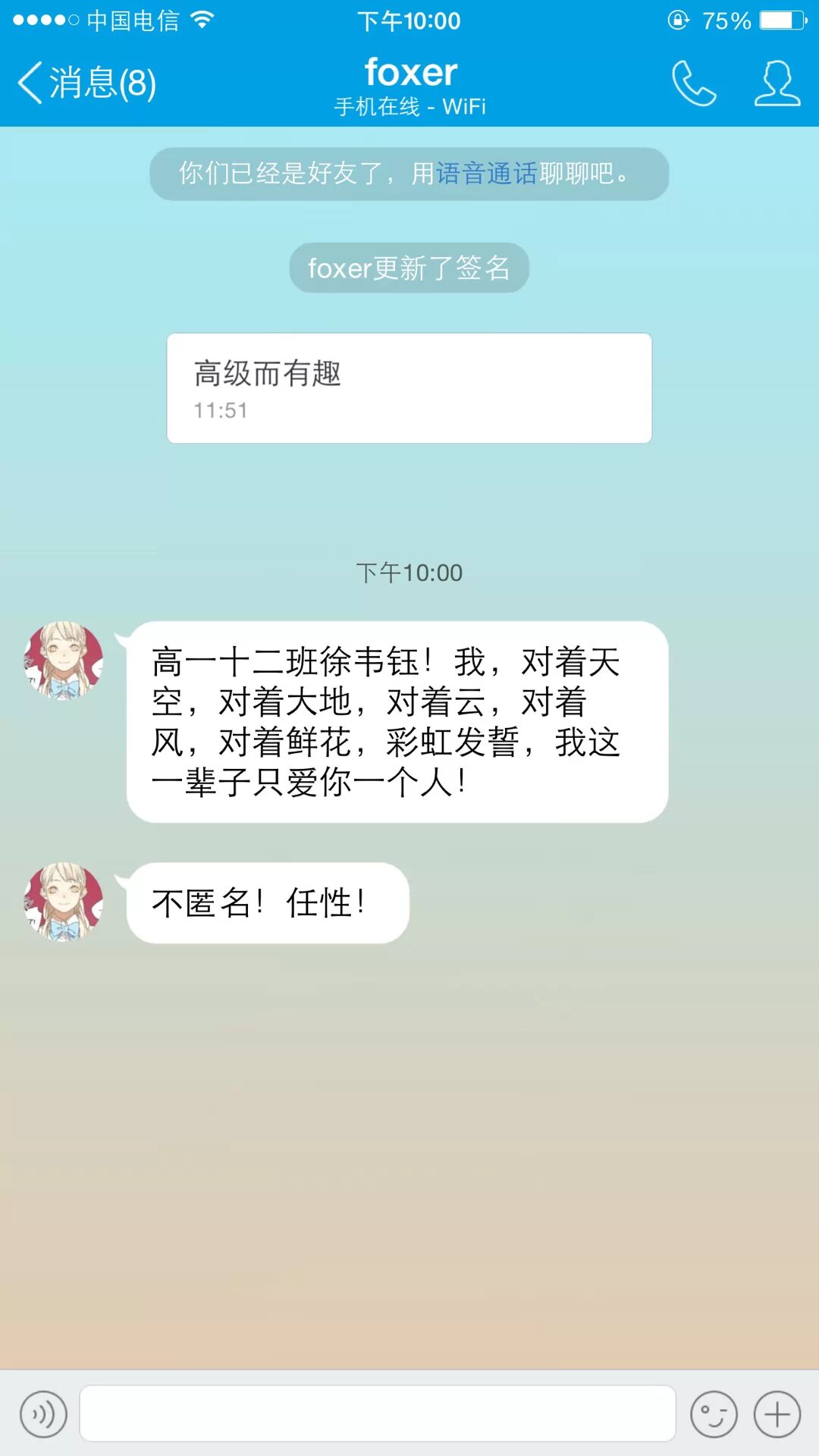
Task: Tap the 语音通话 link
Action: 487,174
